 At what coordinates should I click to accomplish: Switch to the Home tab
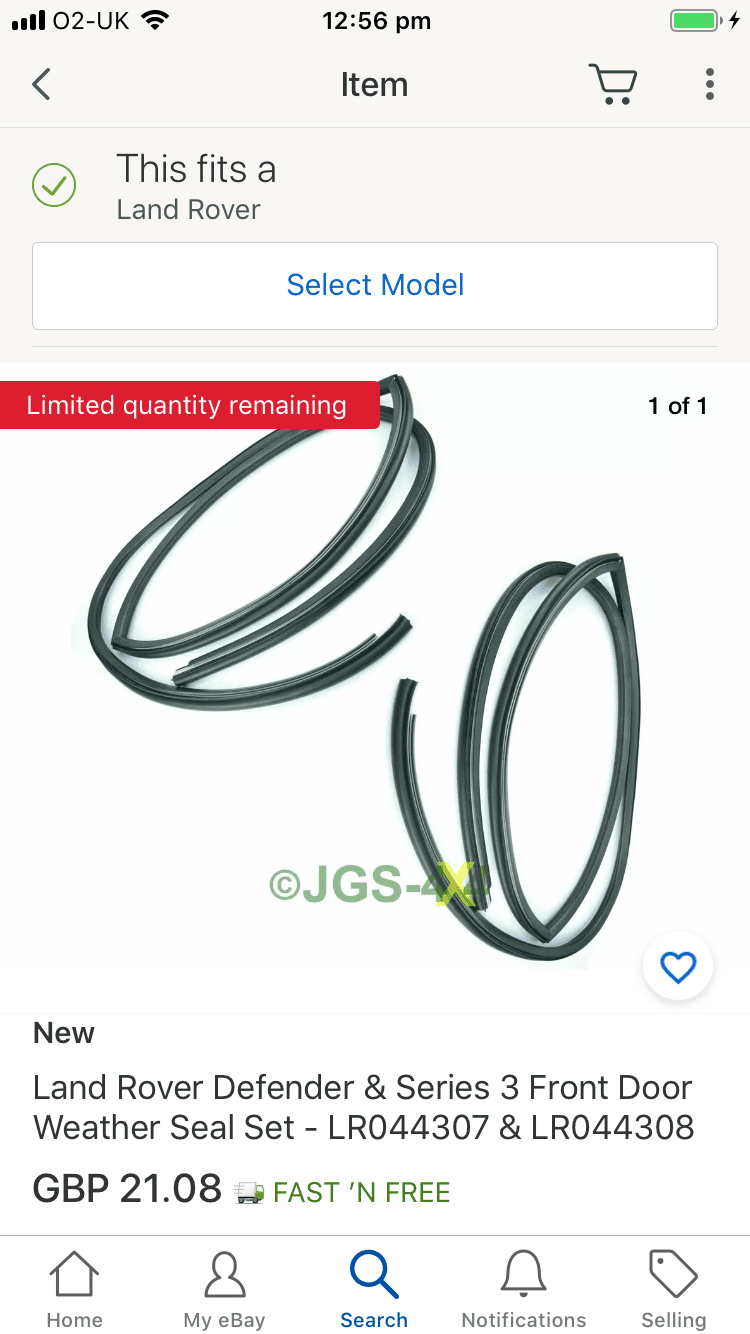click(74, 1289)
